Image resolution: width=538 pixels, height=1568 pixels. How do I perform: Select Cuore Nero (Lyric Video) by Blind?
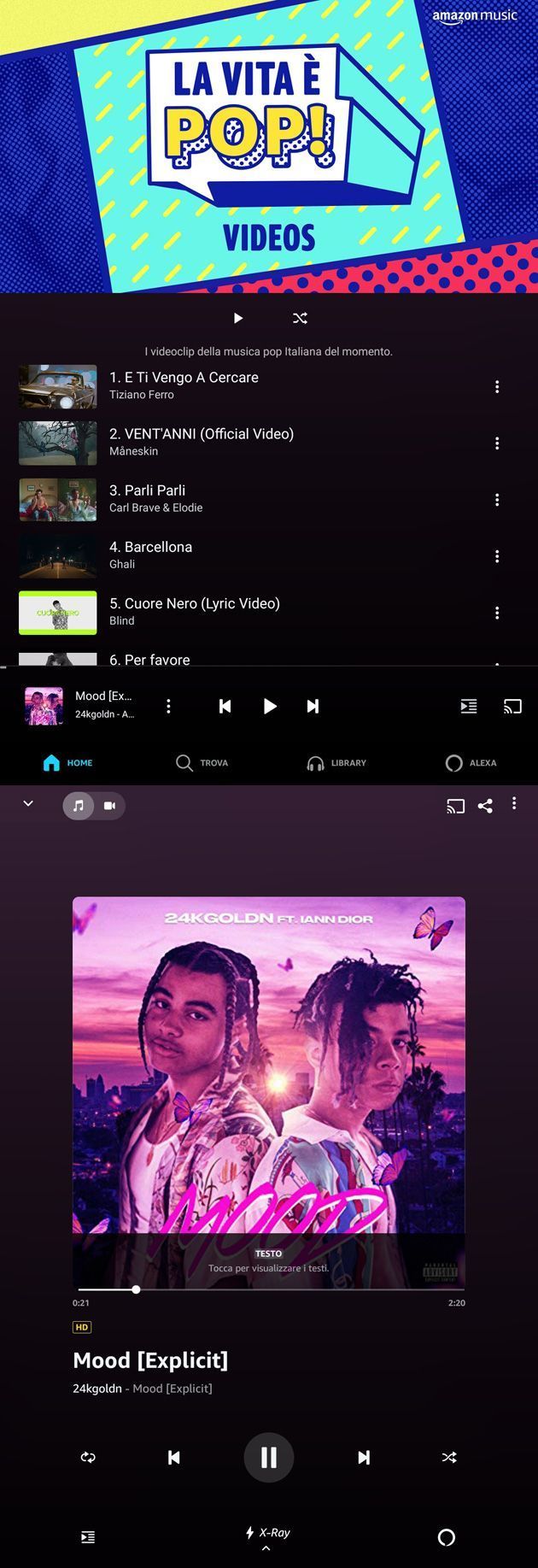(194, 603)
